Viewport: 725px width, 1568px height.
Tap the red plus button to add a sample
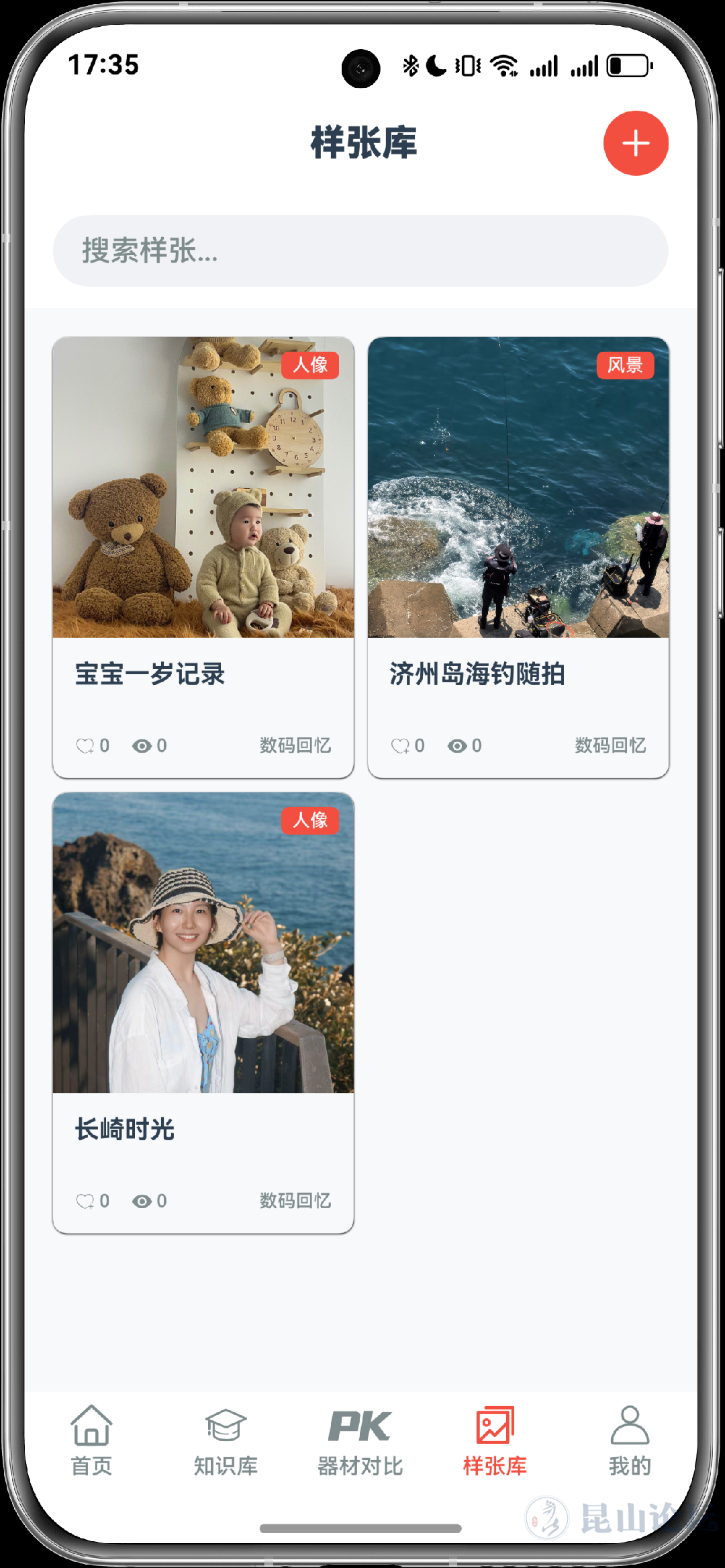click(635, 143)
